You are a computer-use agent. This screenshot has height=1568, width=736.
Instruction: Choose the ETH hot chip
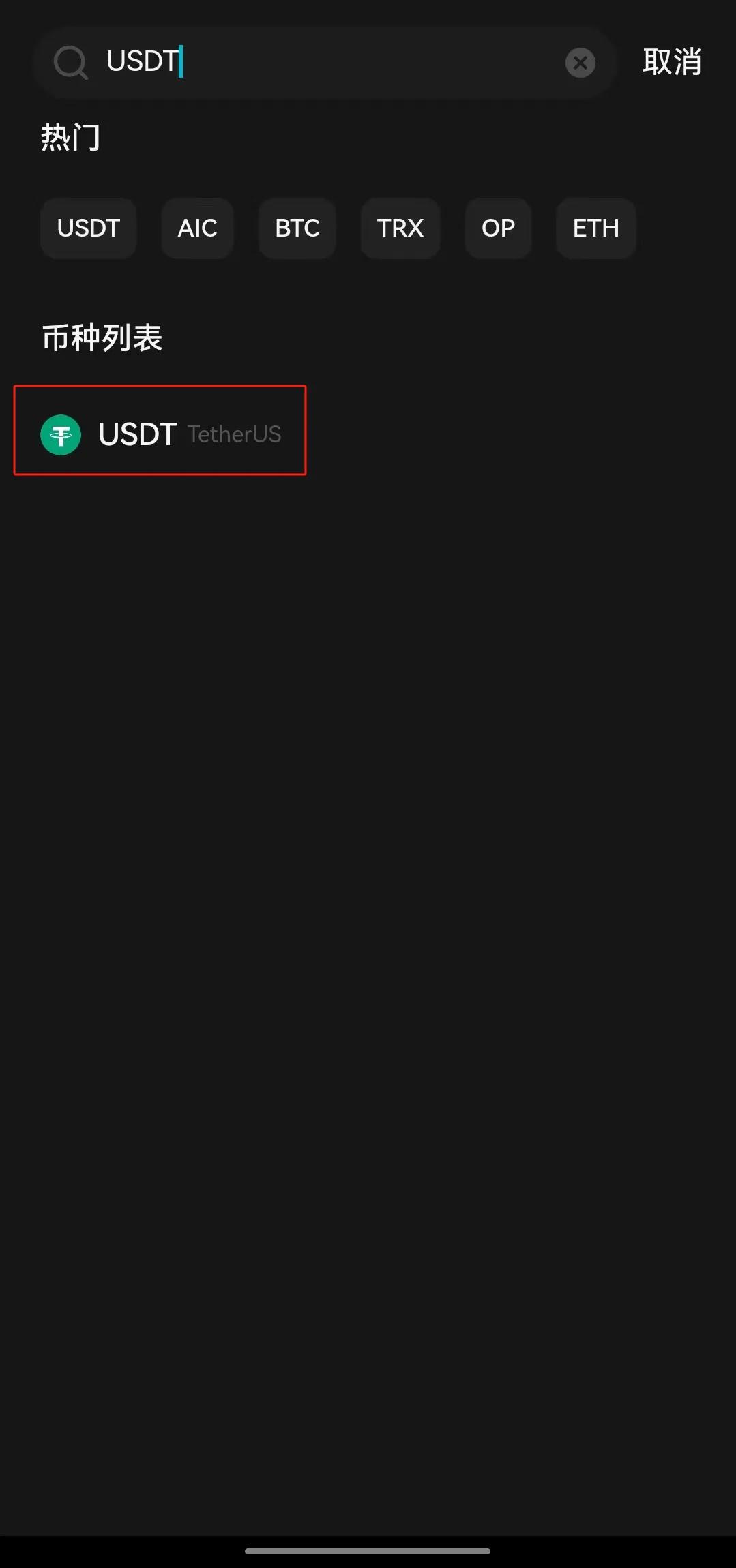coord(595,228)
